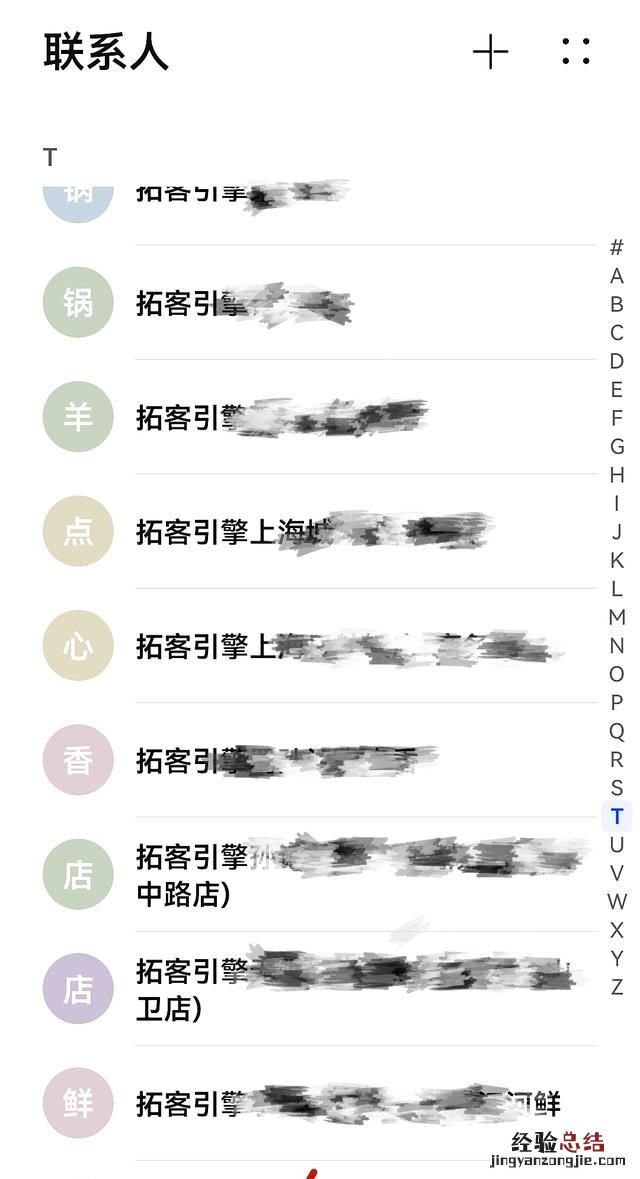View the contact with the 心 avatar
640x1179 pixels.
pos(300,646)
